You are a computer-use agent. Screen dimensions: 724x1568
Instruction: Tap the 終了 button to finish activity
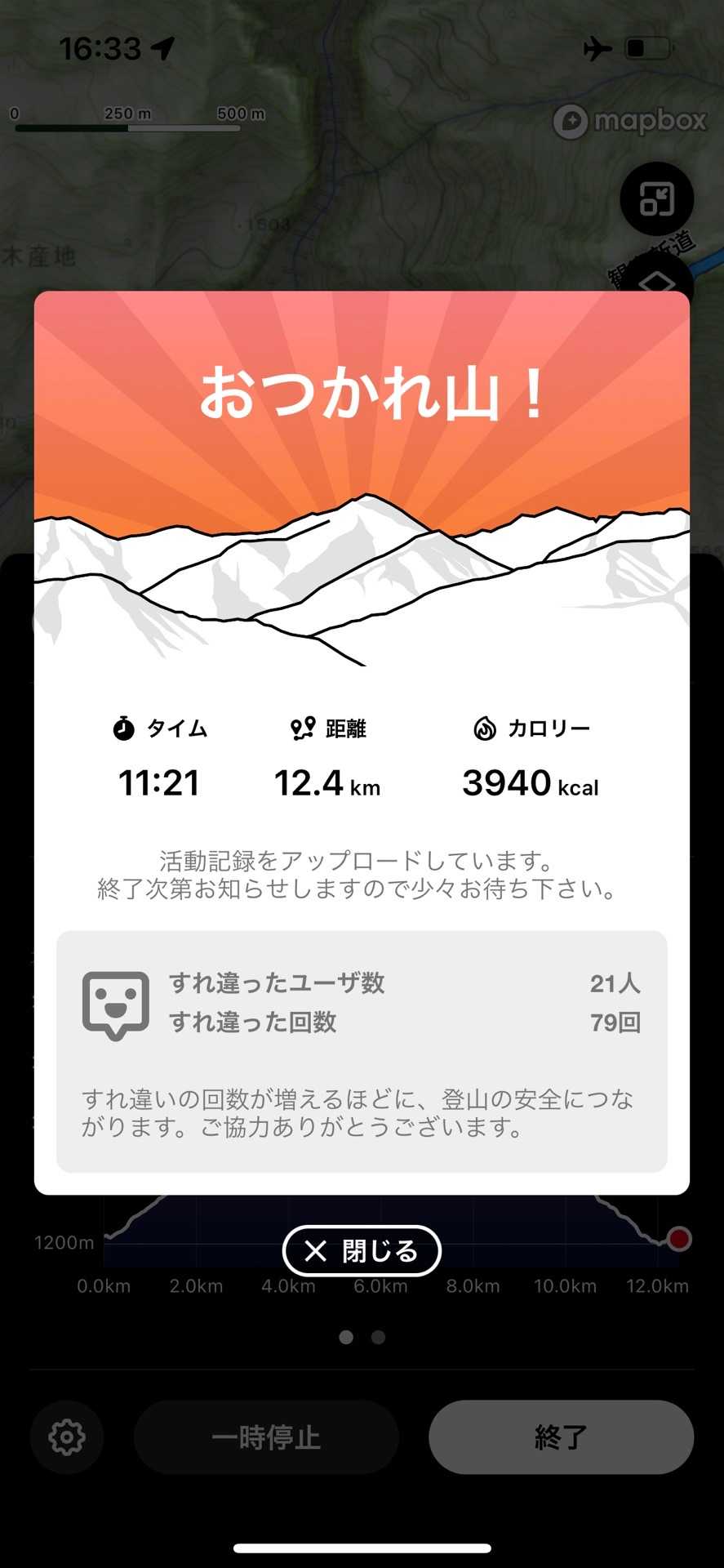pos(561,1437)
